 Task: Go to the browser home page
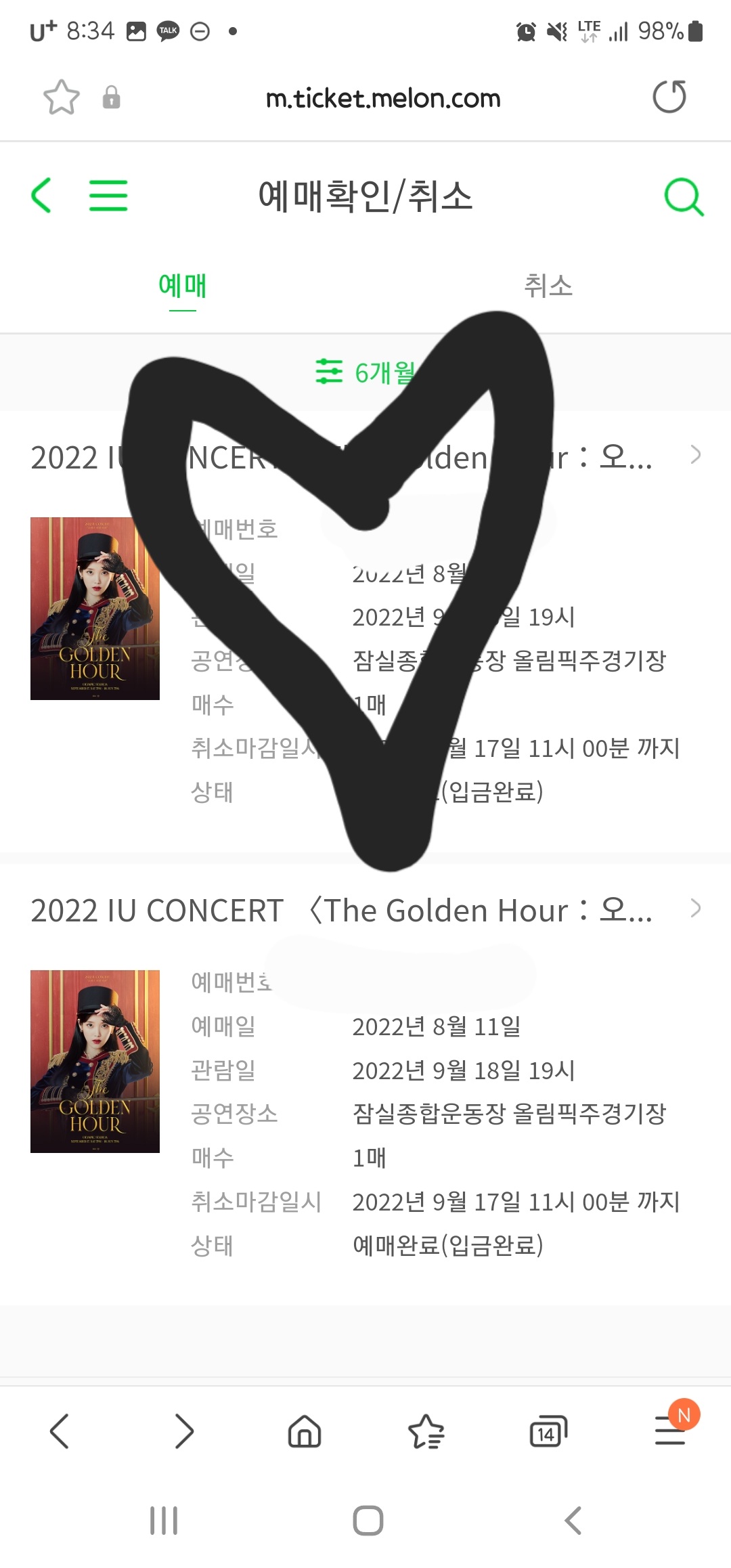(305, 1432)
